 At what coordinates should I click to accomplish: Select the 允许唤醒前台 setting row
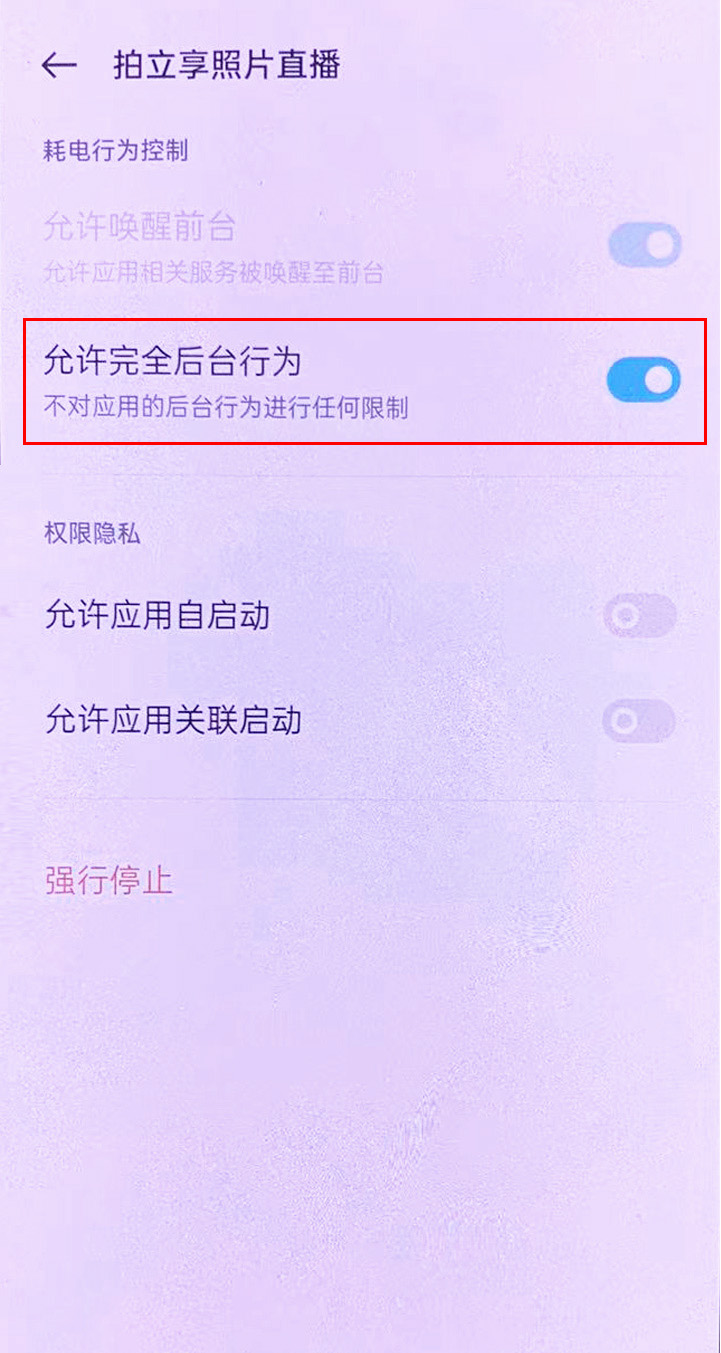point(300,244)
